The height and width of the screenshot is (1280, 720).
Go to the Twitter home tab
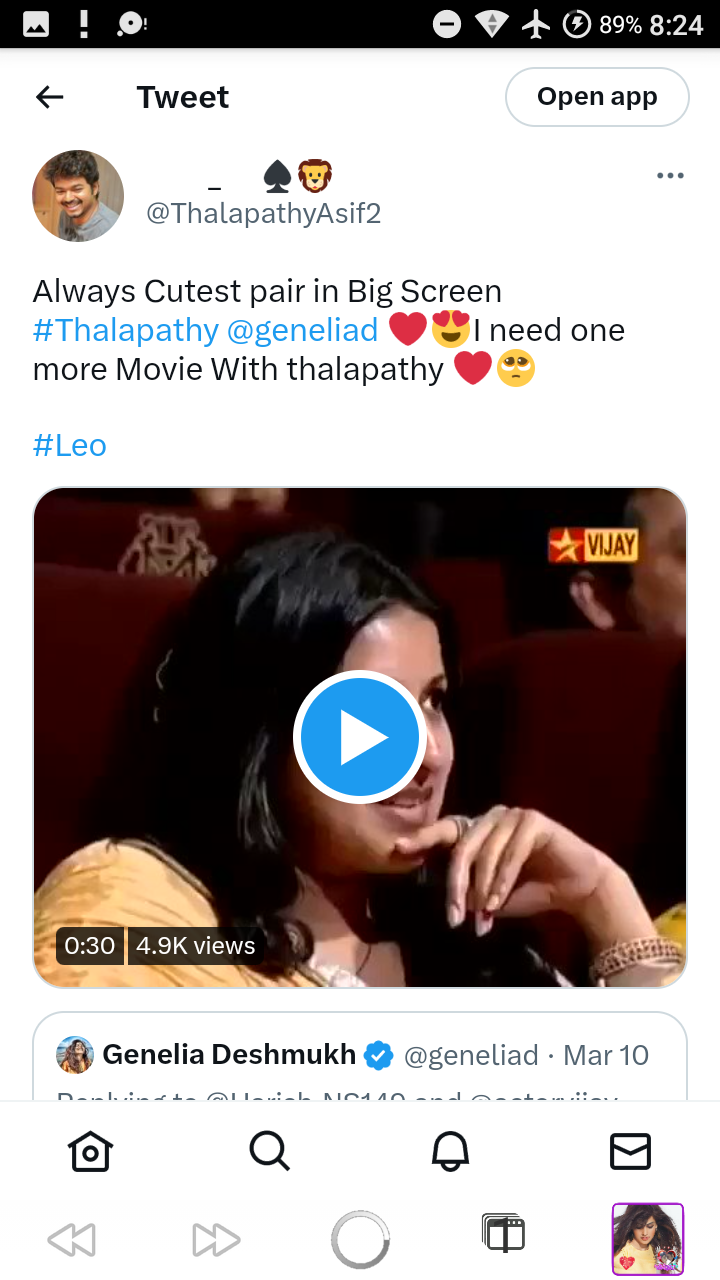[x=90, y=1152]
